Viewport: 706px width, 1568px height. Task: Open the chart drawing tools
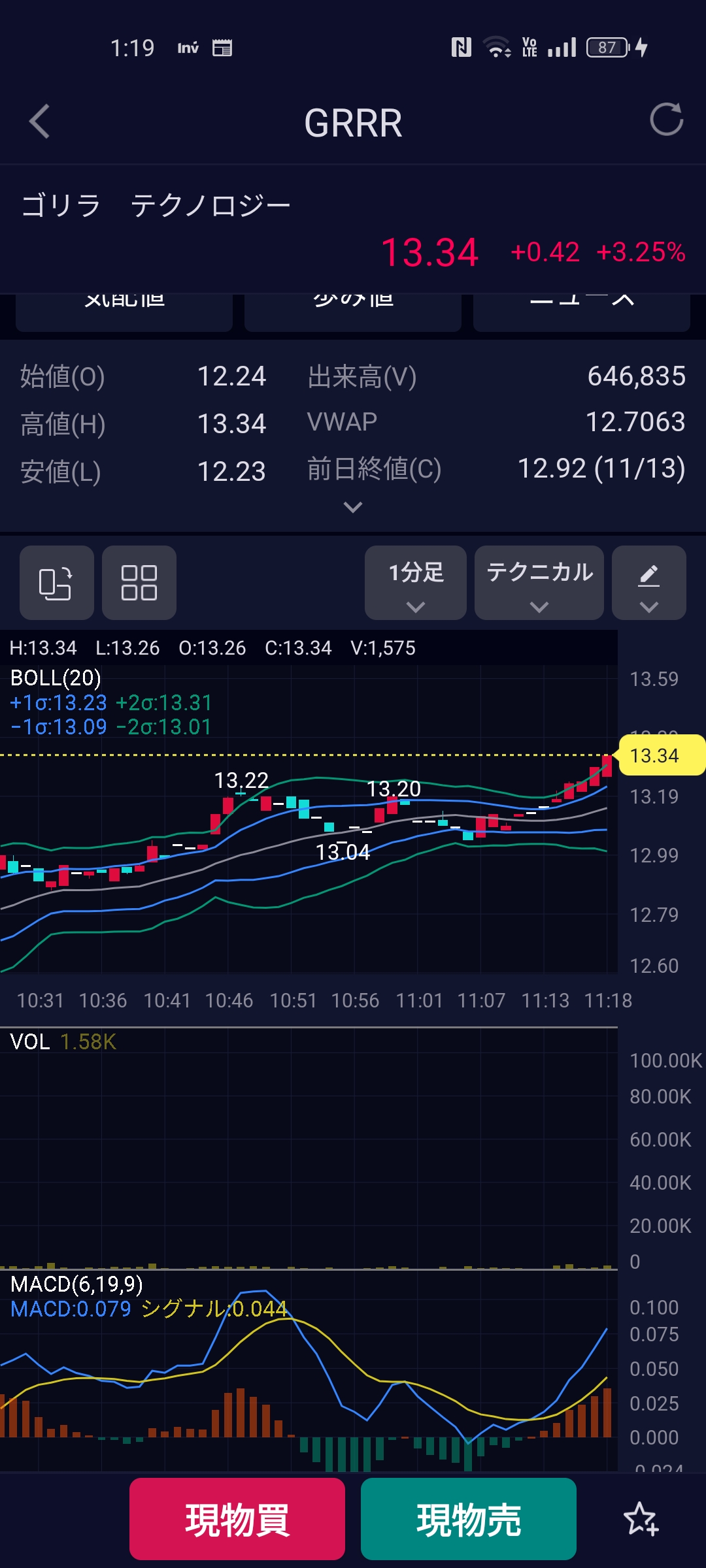point(648,583)
